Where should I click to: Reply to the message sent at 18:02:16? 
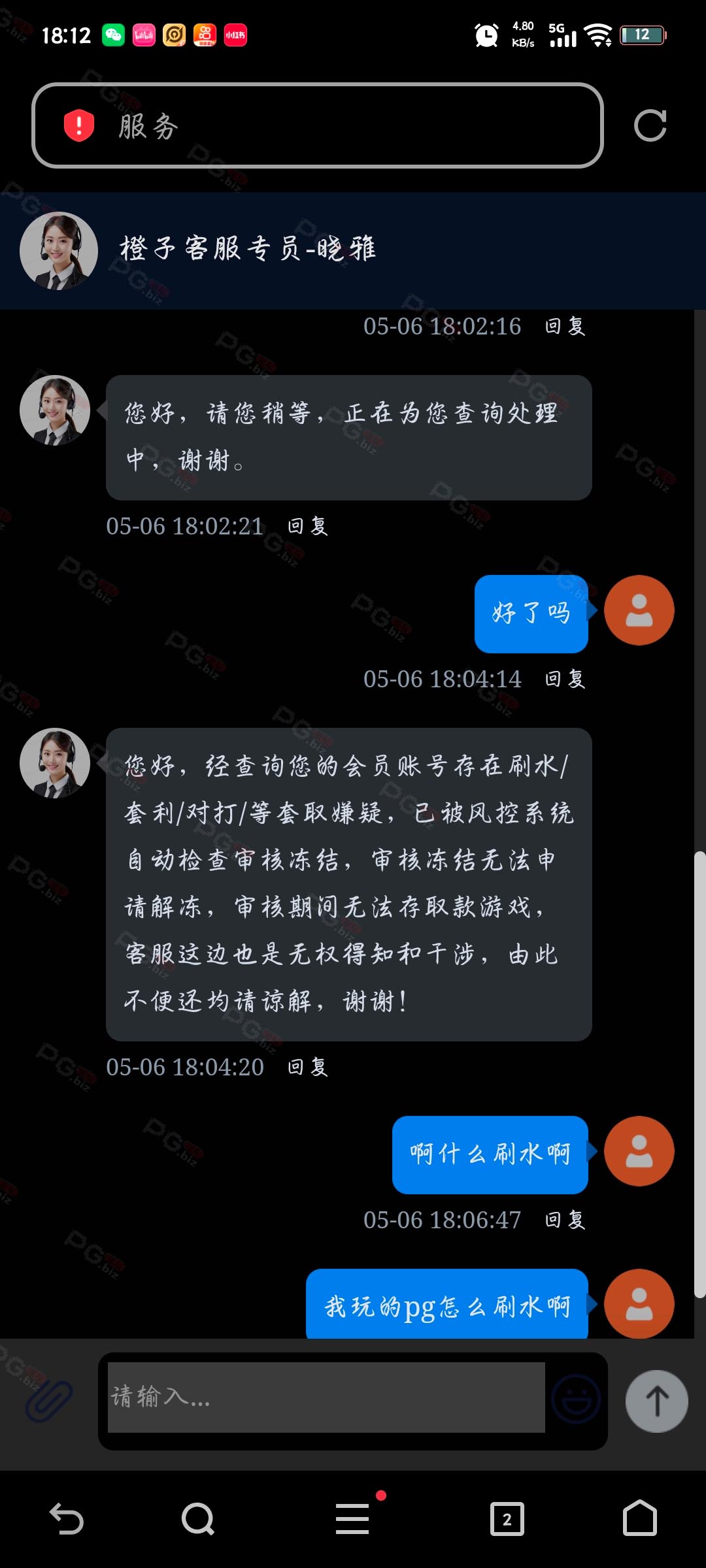pyautogui.click(x=565, y=326)
